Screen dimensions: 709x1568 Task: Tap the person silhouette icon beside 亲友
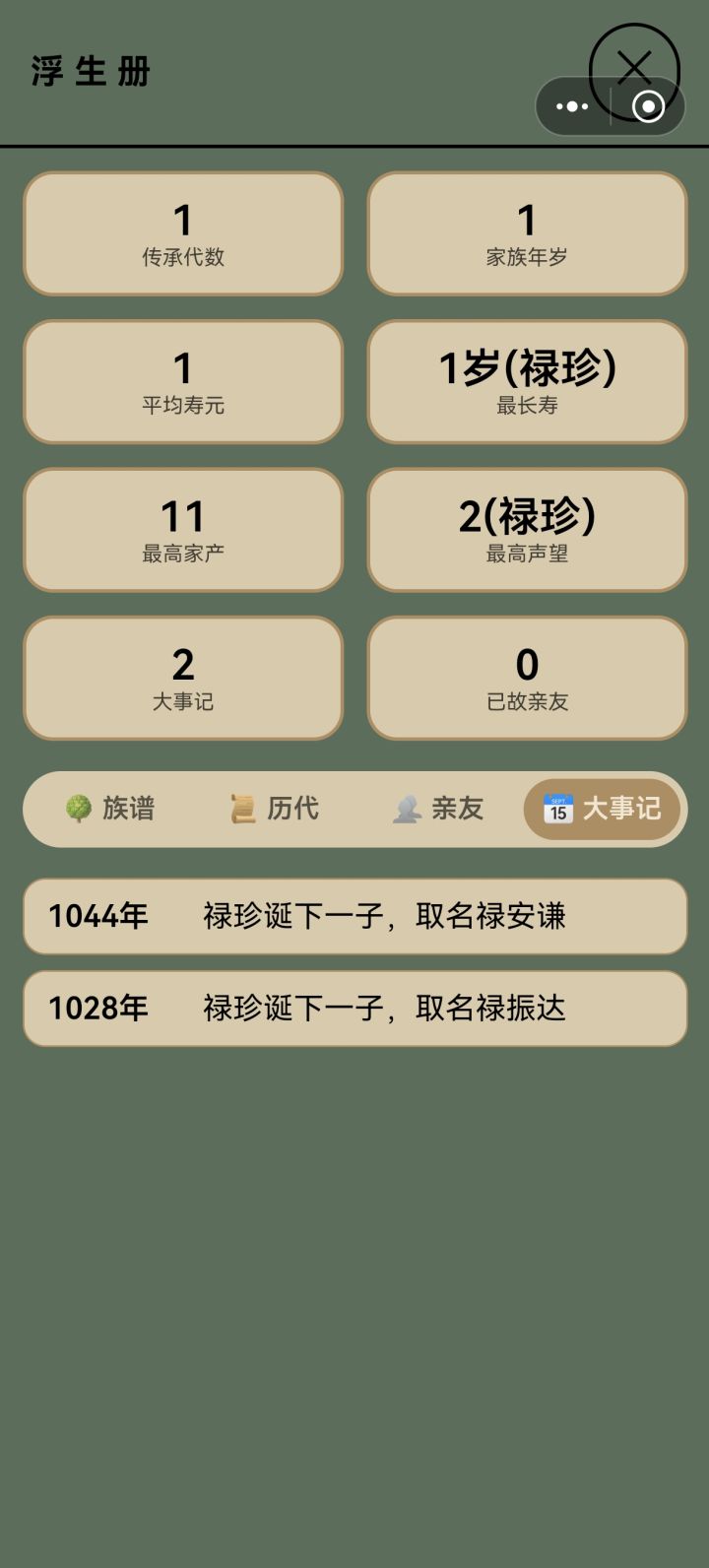coord(409,809)
